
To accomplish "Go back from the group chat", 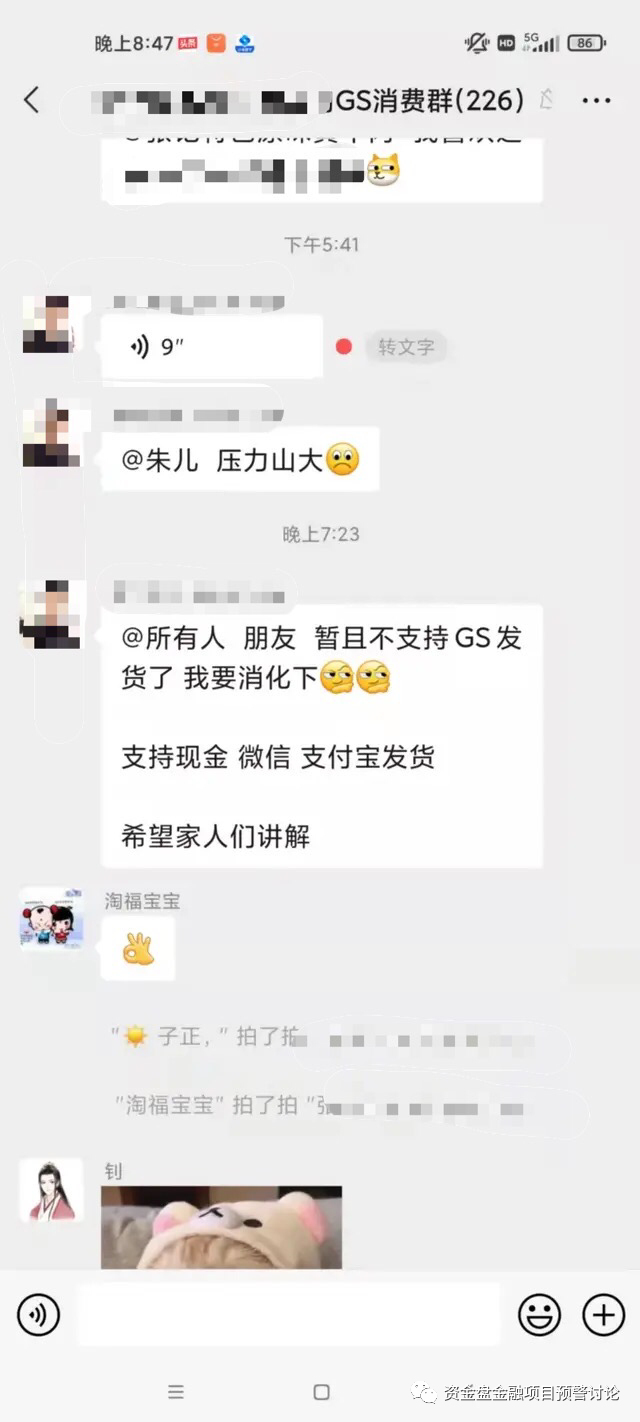I will (32, 100).
